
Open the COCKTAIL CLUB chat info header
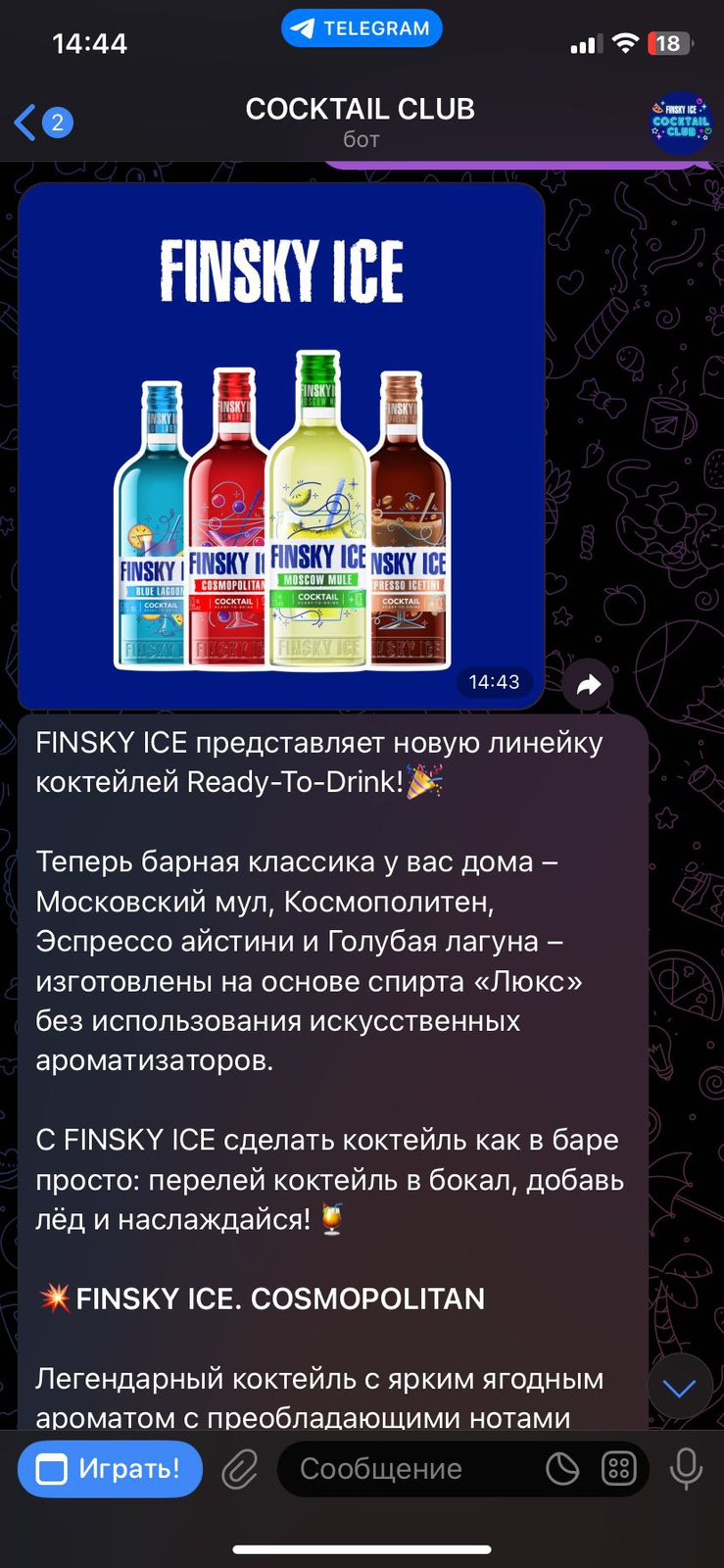tap(361, 122)
